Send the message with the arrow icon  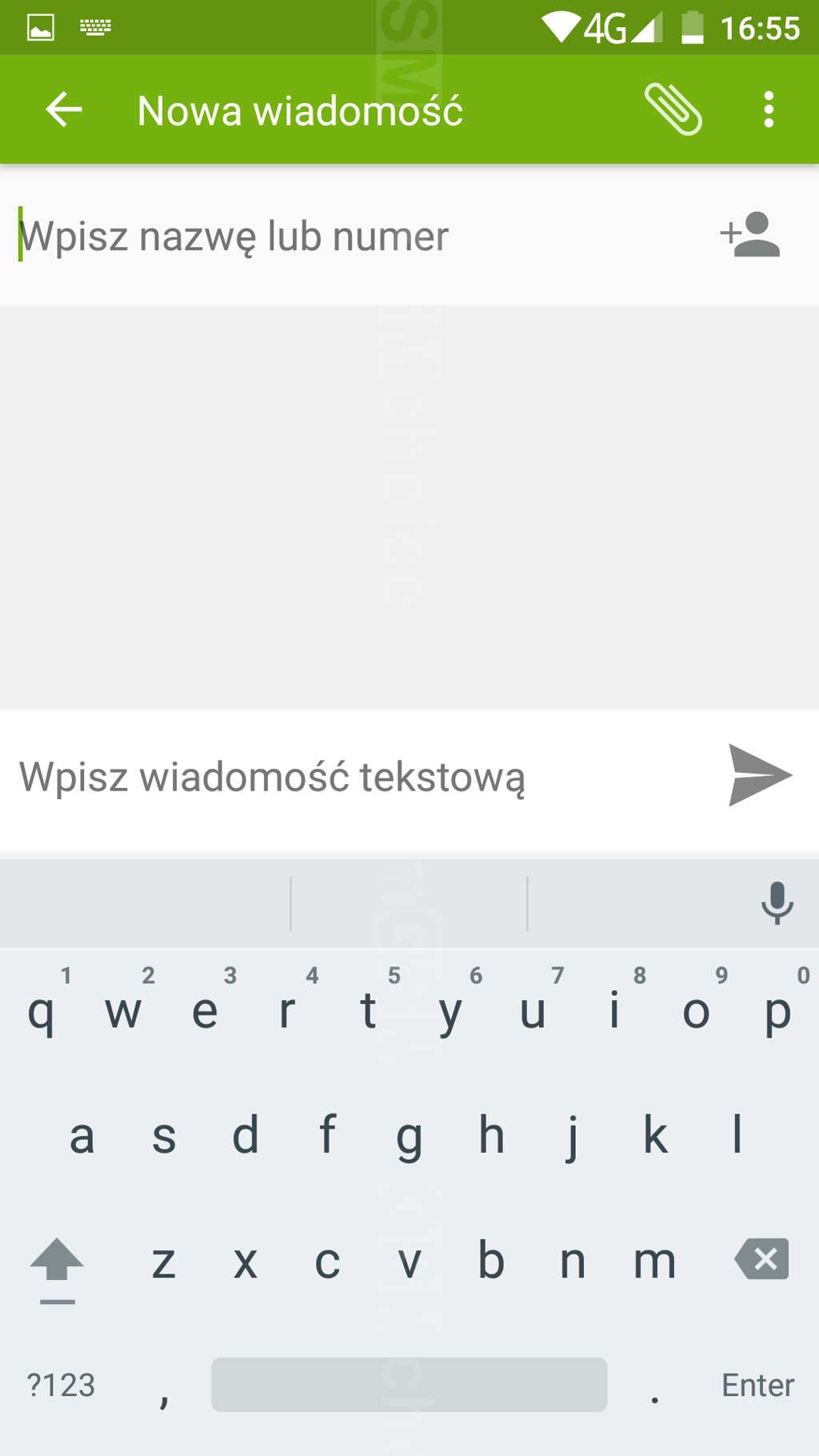(x=760, y=775)
